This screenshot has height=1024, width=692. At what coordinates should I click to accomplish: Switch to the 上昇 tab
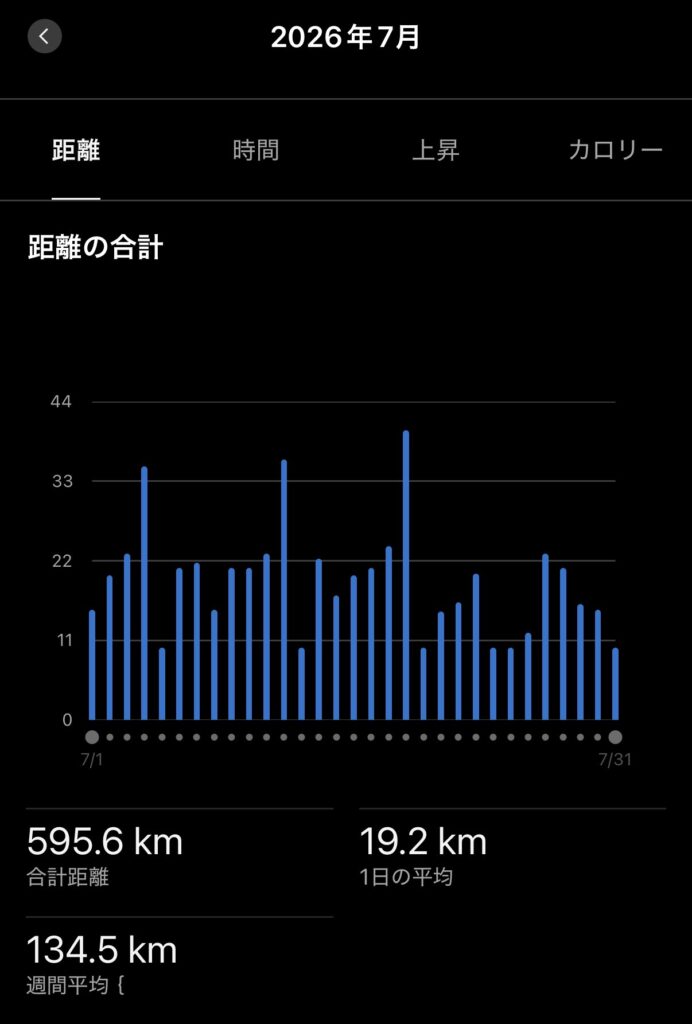[435, 151]
